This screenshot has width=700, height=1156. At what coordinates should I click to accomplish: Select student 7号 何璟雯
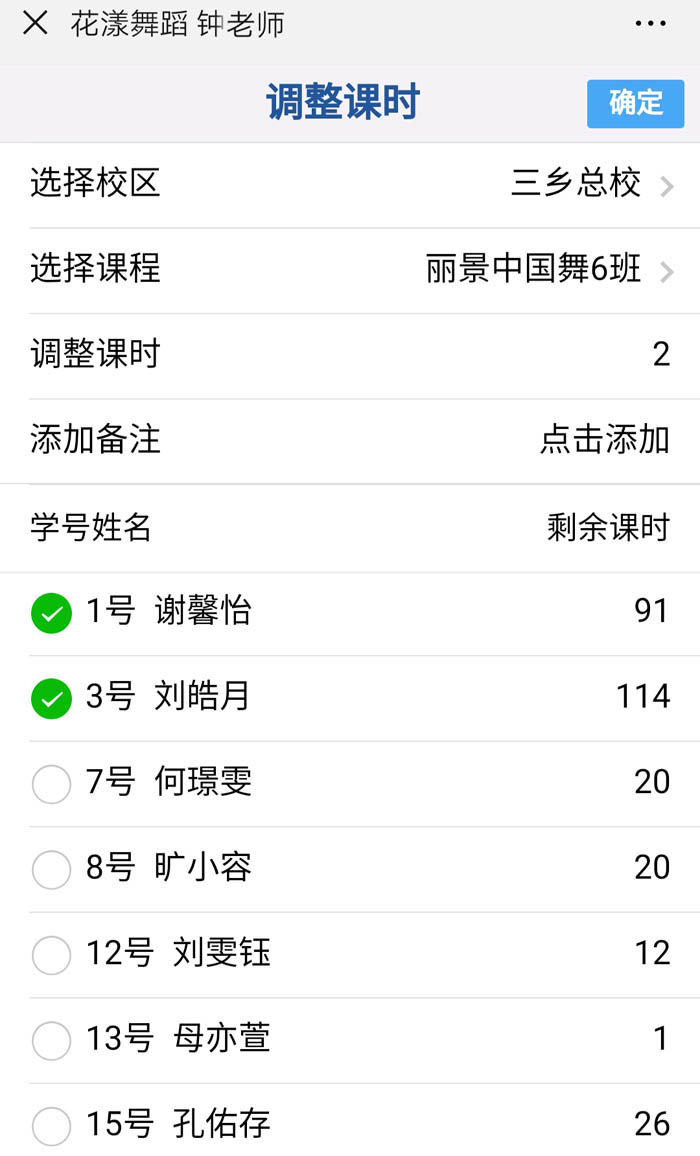tap(52, 784)
